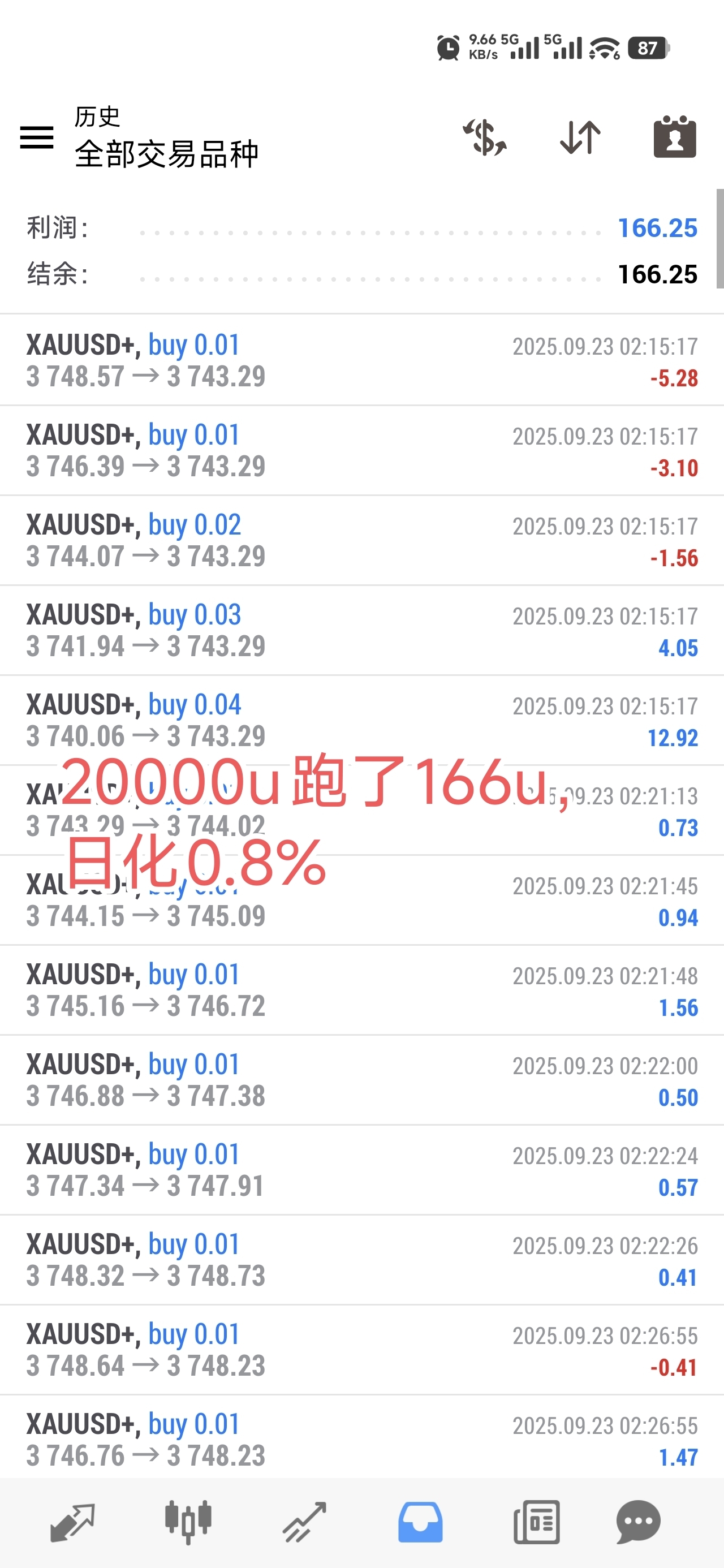Open the trade with -0.41 loss
Viewport: 724px width, 1568px height.
click(x=361, y=1350)
